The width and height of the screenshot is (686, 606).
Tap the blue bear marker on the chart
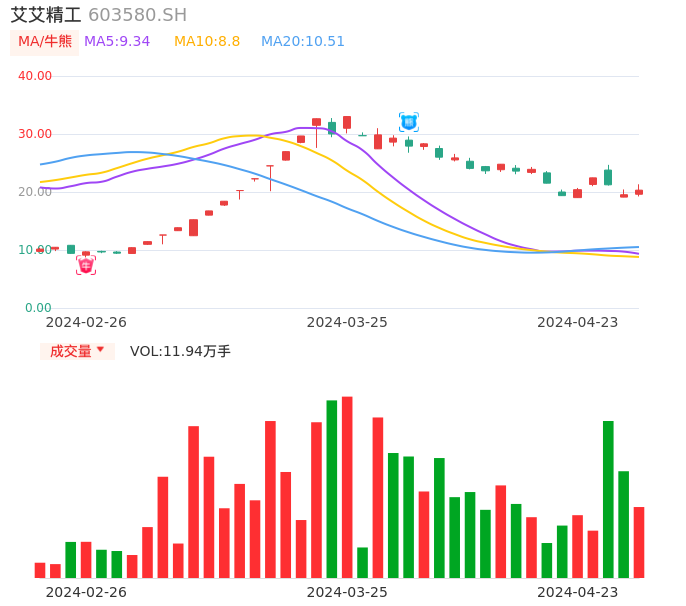(409, 122)
